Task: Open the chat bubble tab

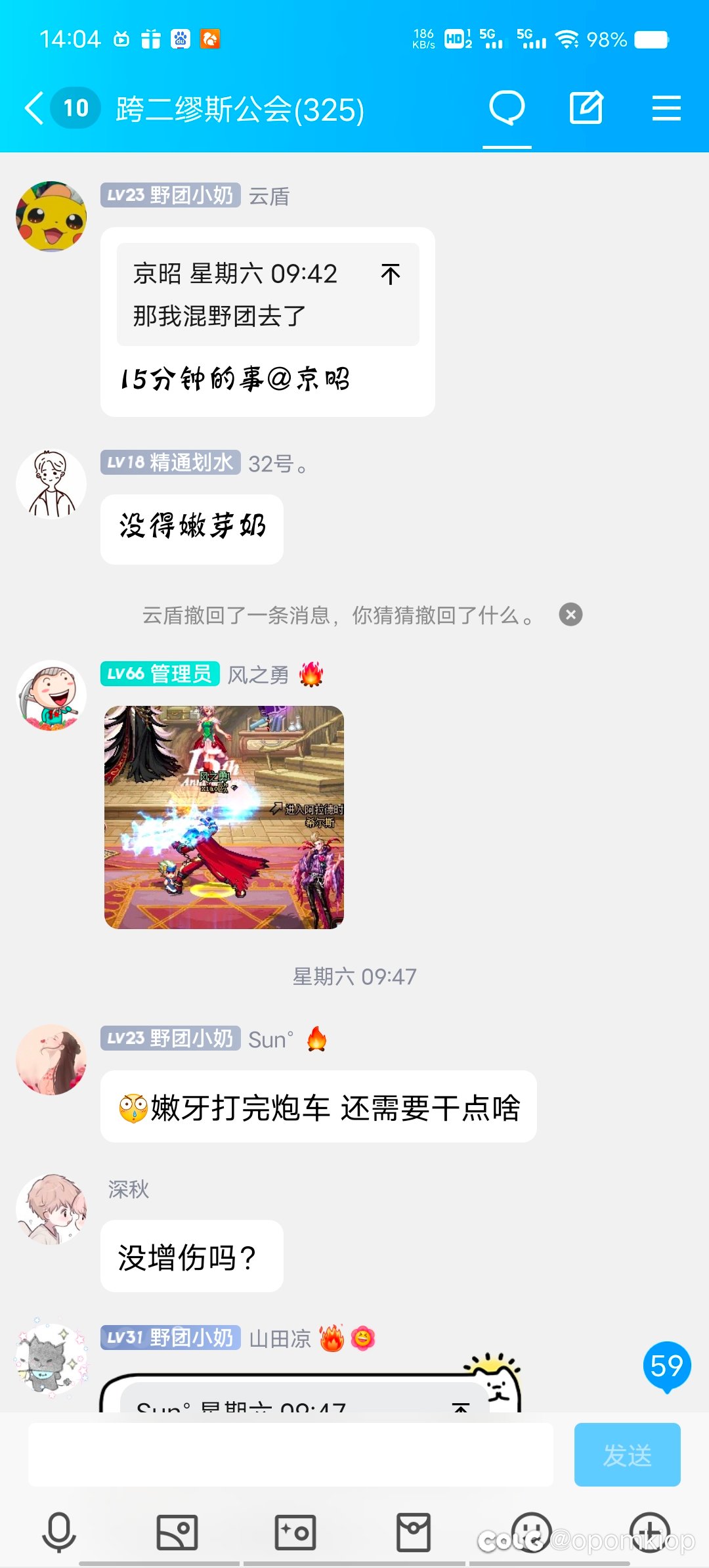Action: pyautogui.click(x=507, y=108)
